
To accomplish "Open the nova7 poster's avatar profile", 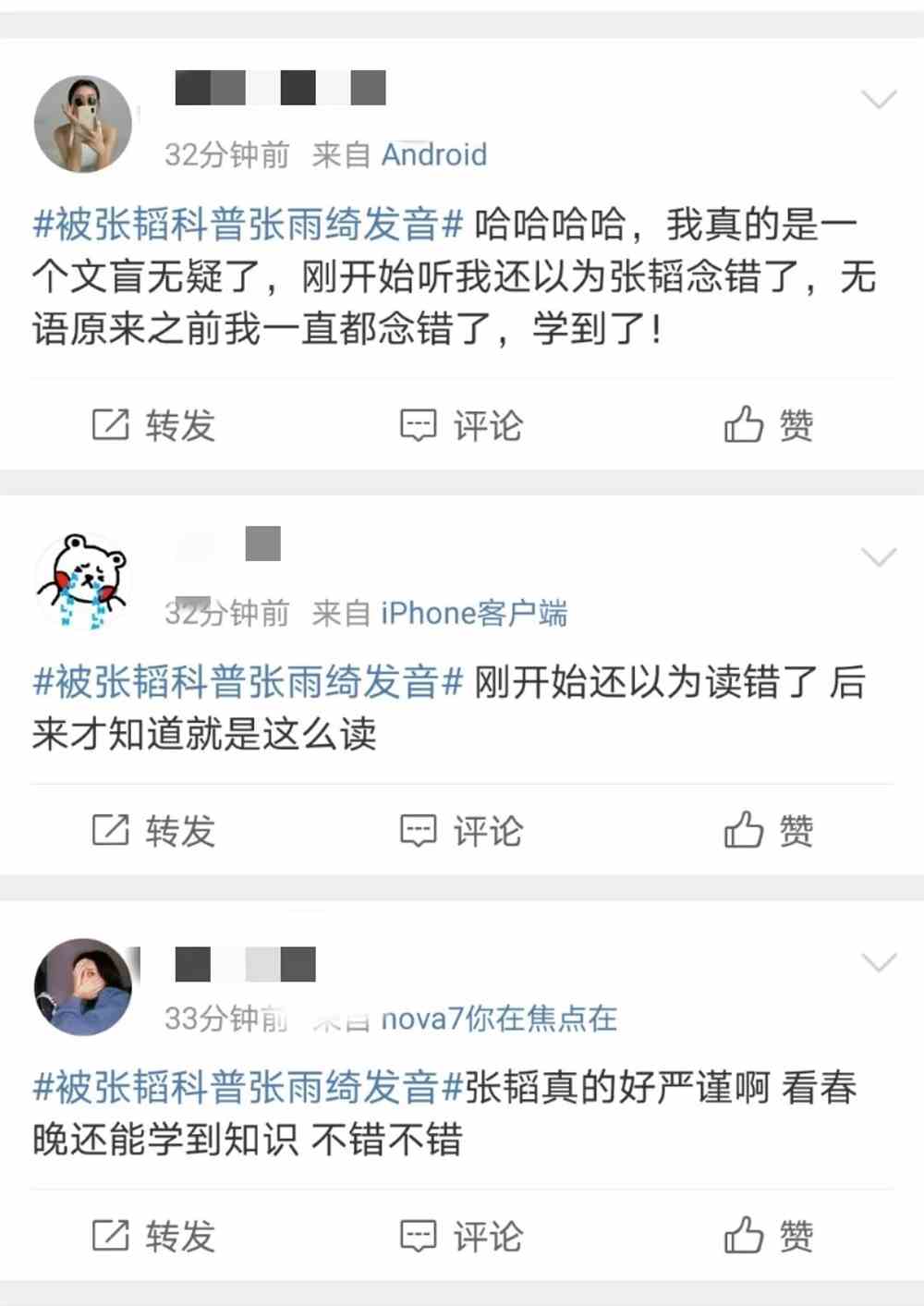I will [x=83, y=987].
